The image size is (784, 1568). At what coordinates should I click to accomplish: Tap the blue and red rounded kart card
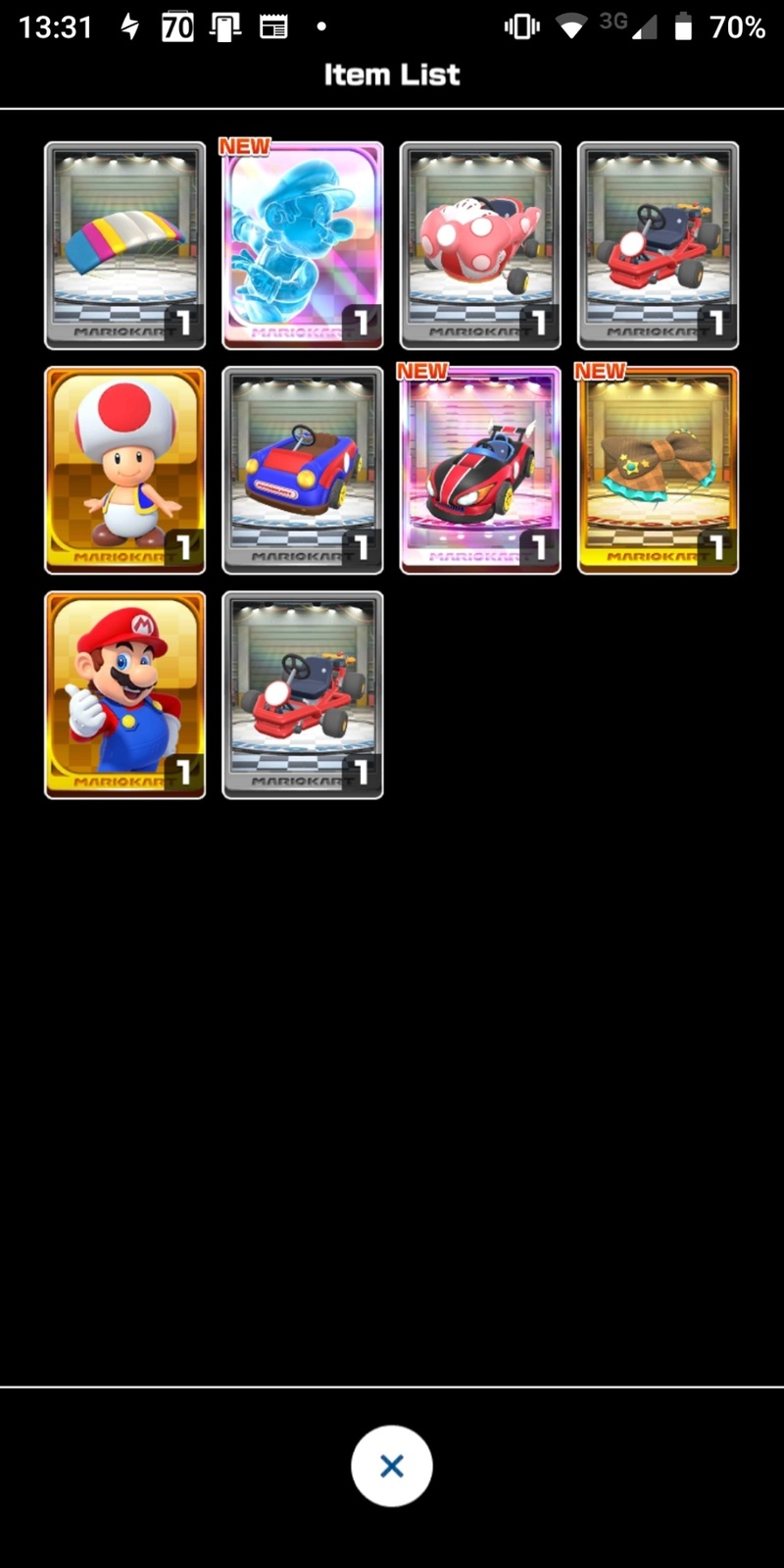303,470
